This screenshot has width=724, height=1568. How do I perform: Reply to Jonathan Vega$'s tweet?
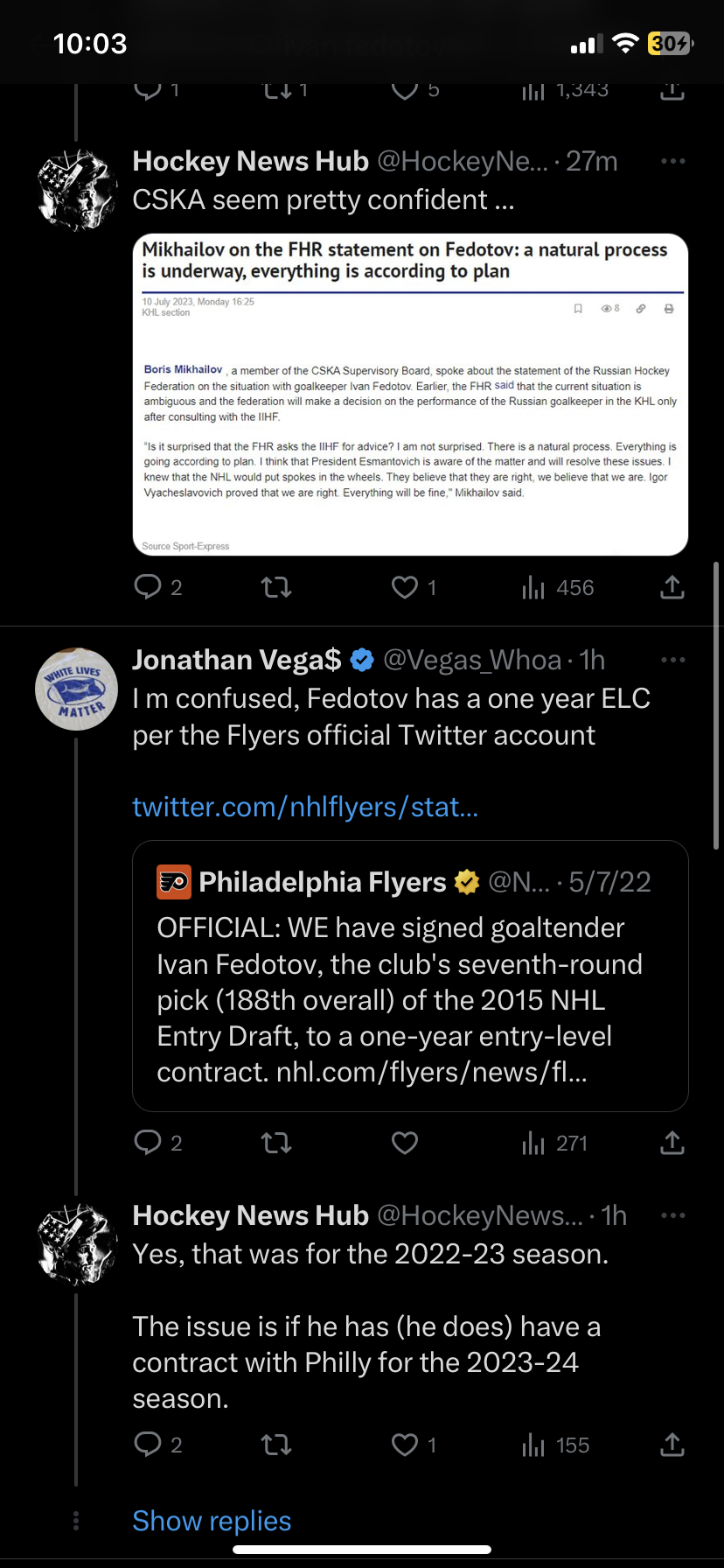(x=148, y=1142)
